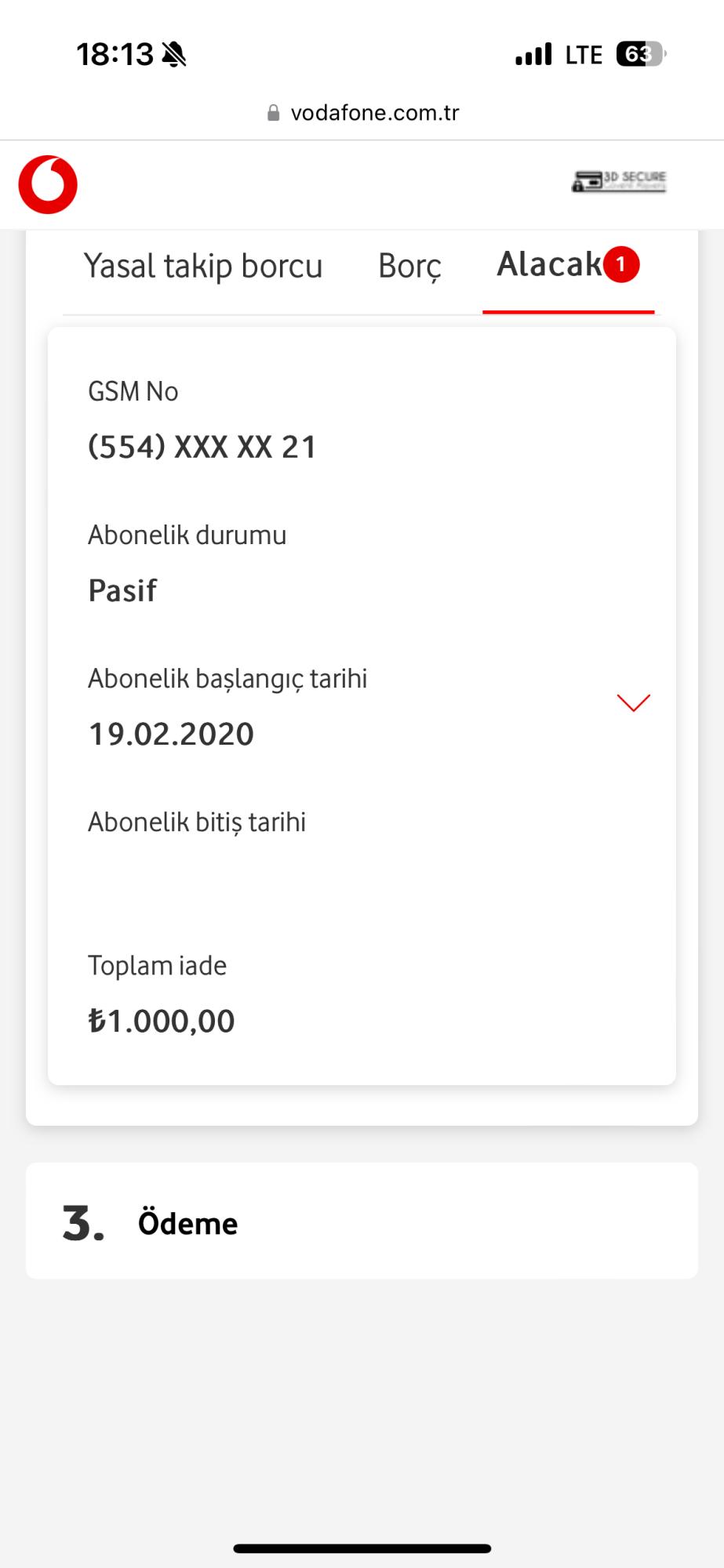The height and width of the screenshot is (1568, 724).
Task: Switch to the Borç tab
Action: (x=409, y=267)
